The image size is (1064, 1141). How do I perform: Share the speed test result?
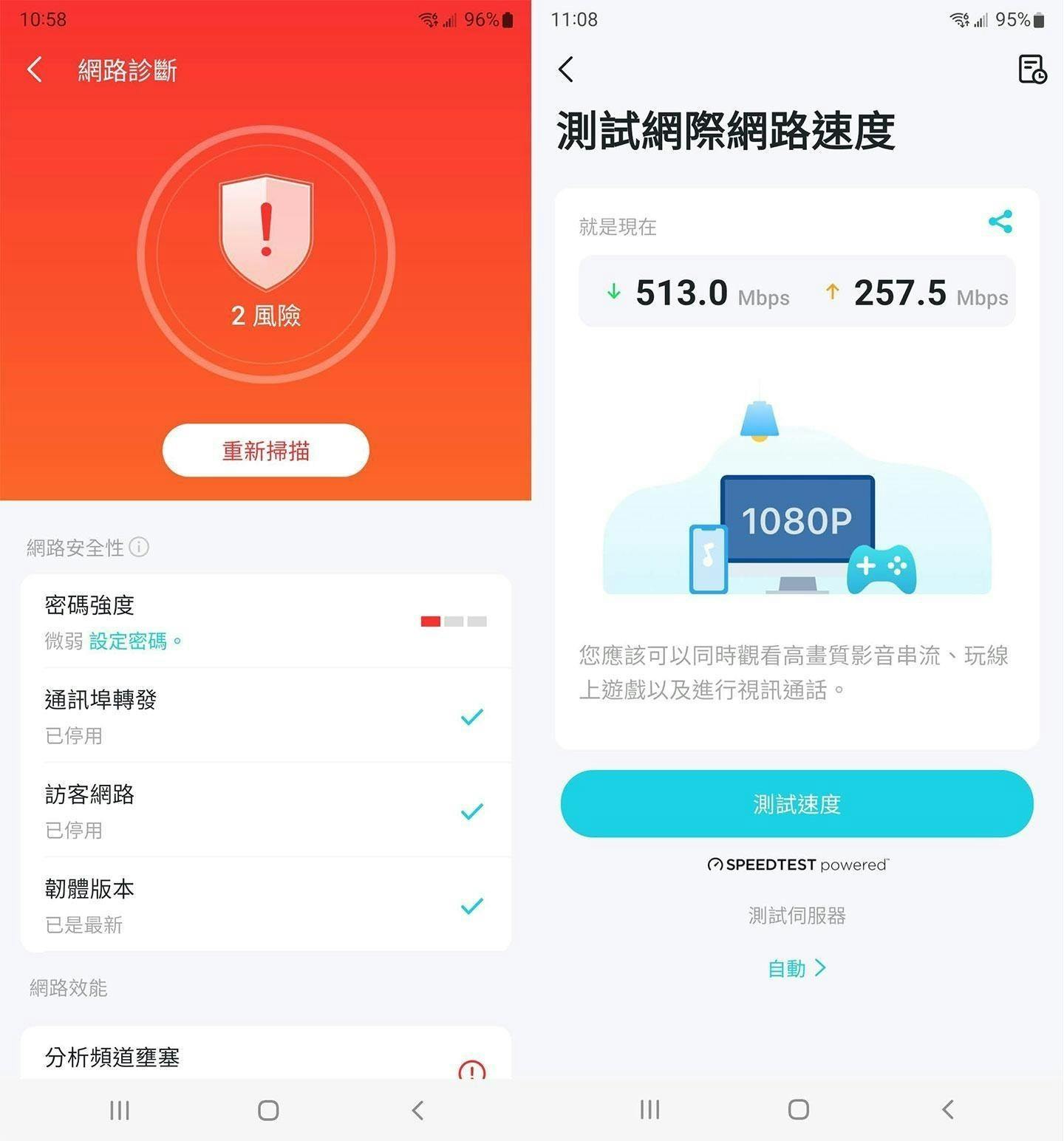click(1000, 222)
